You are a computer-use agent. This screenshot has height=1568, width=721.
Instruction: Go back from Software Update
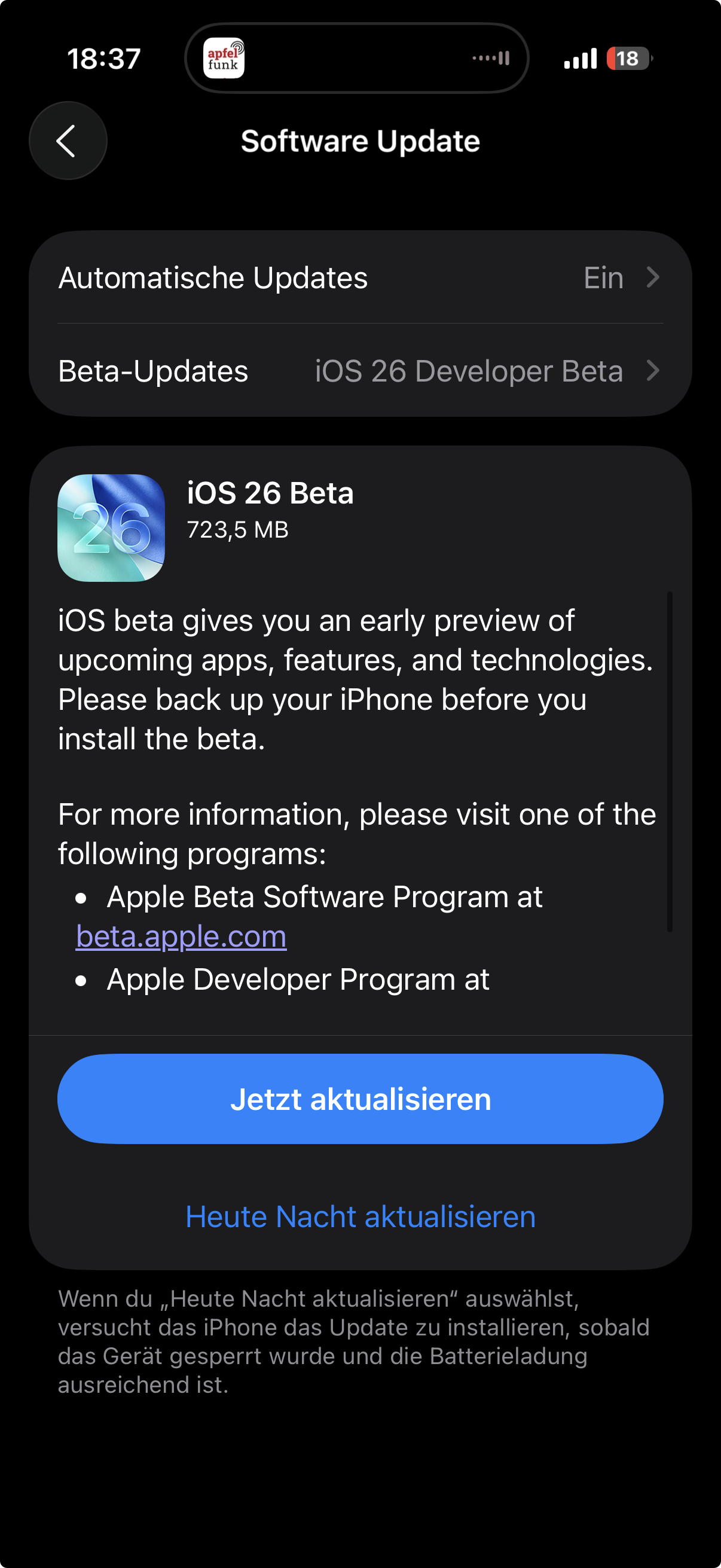point(68,141)
